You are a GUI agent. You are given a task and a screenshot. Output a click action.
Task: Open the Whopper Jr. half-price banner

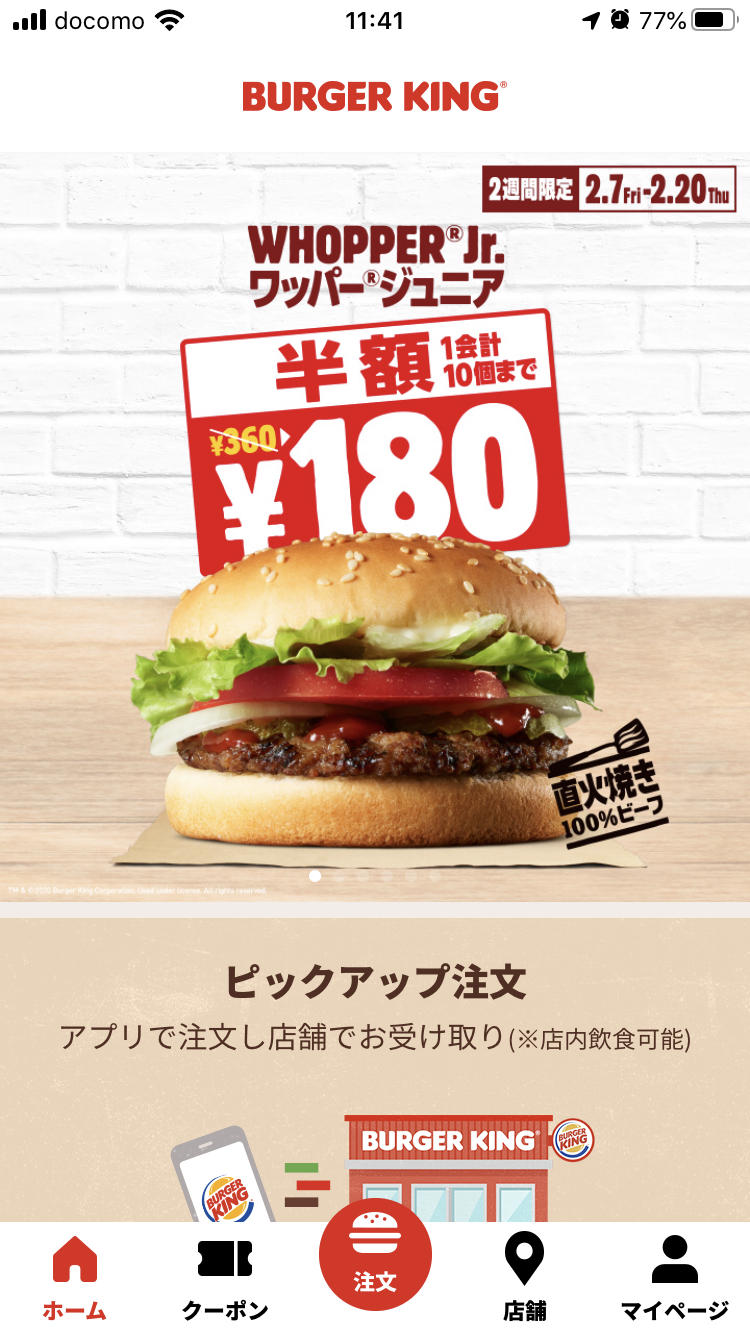375,520
